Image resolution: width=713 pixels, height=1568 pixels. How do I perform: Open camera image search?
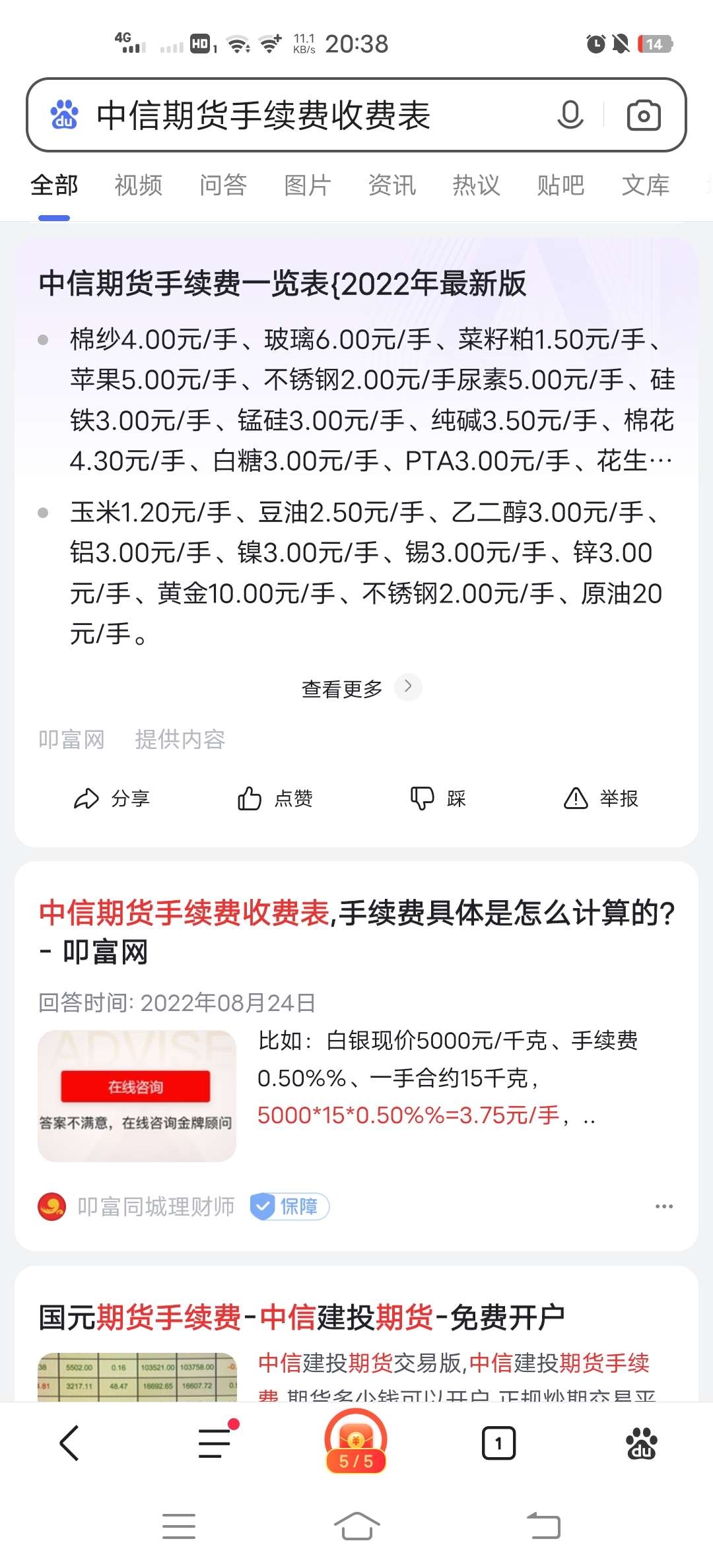(644, 115)
